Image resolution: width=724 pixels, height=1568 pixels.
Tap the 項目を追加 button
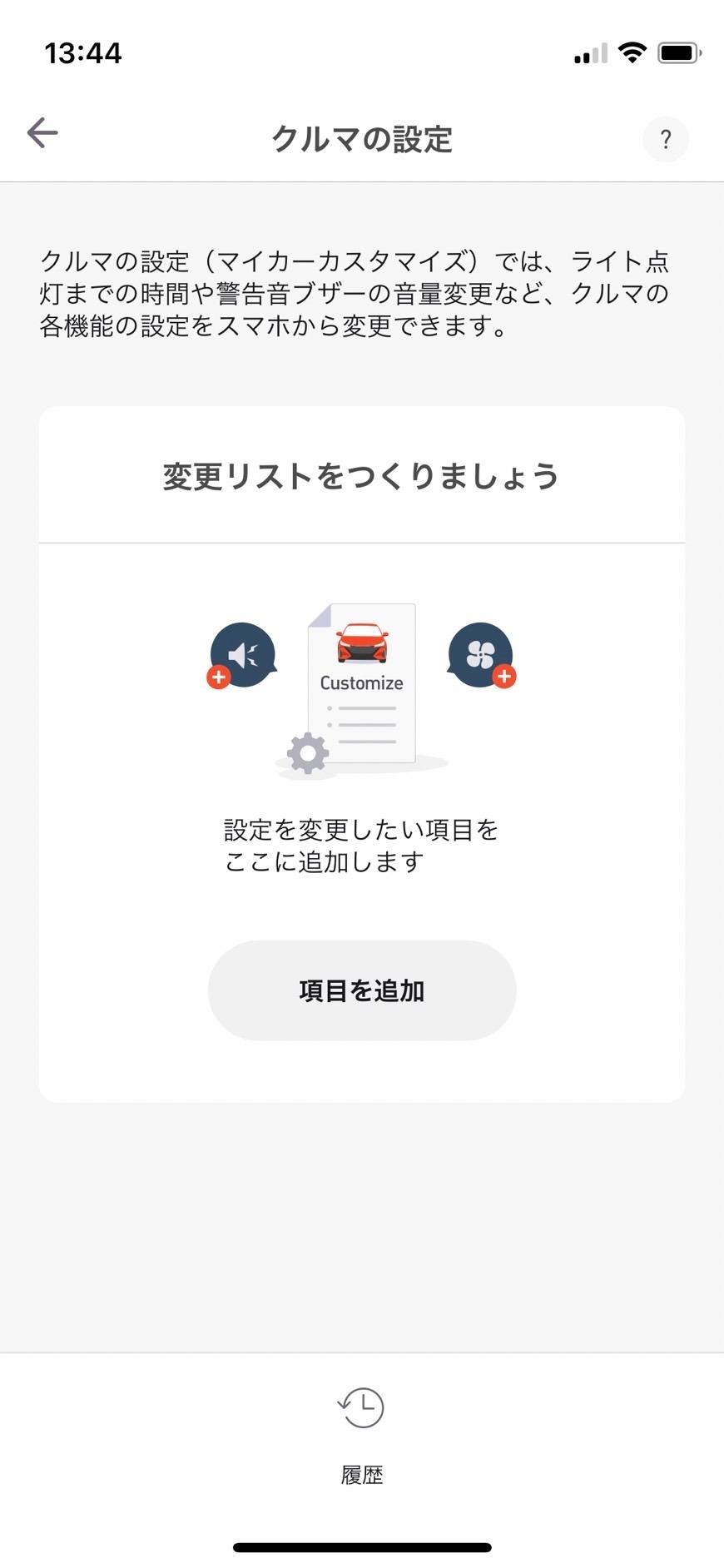coord(362,990)
